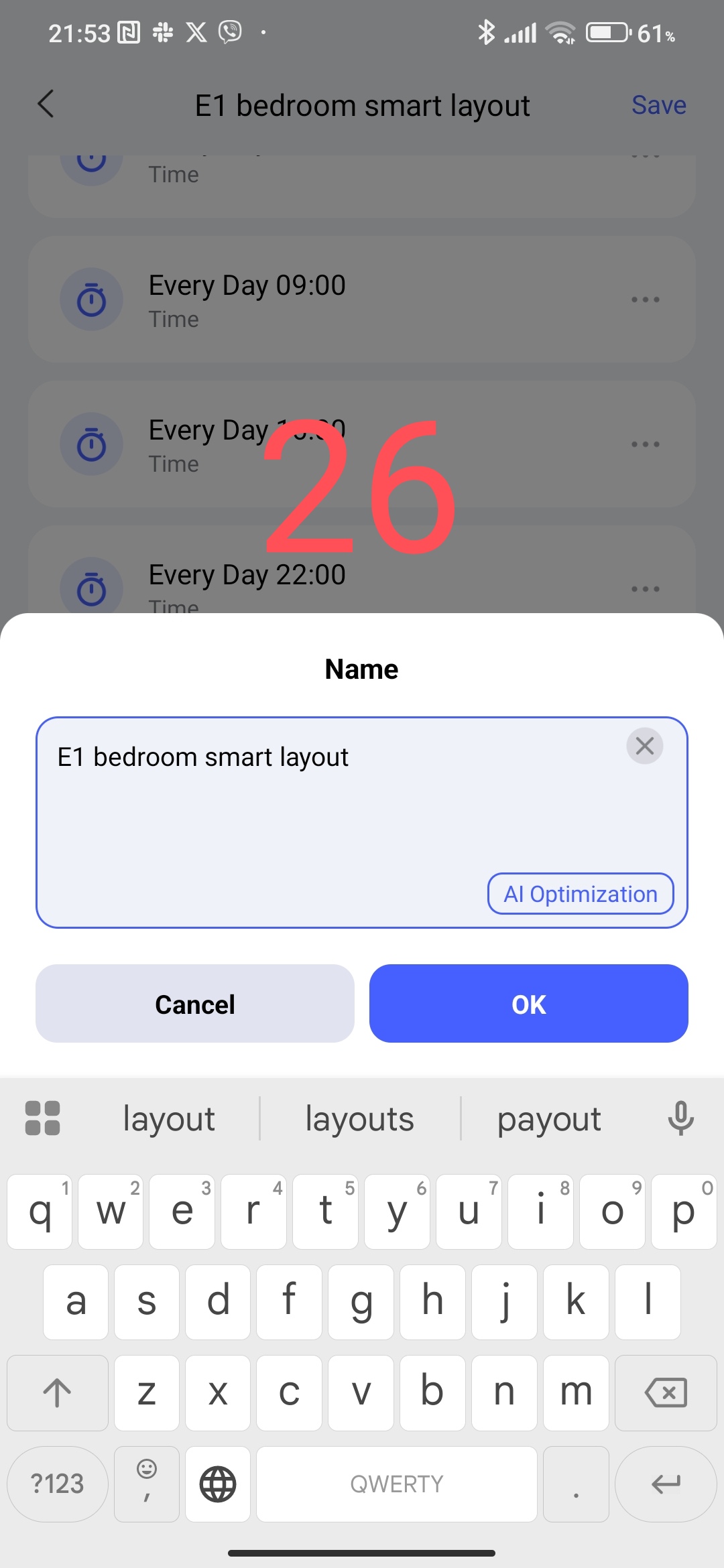Viewport: 724px width, 1568px height.
Task: Switch to the ?123 symbols keyboard
Action: 58,1484
